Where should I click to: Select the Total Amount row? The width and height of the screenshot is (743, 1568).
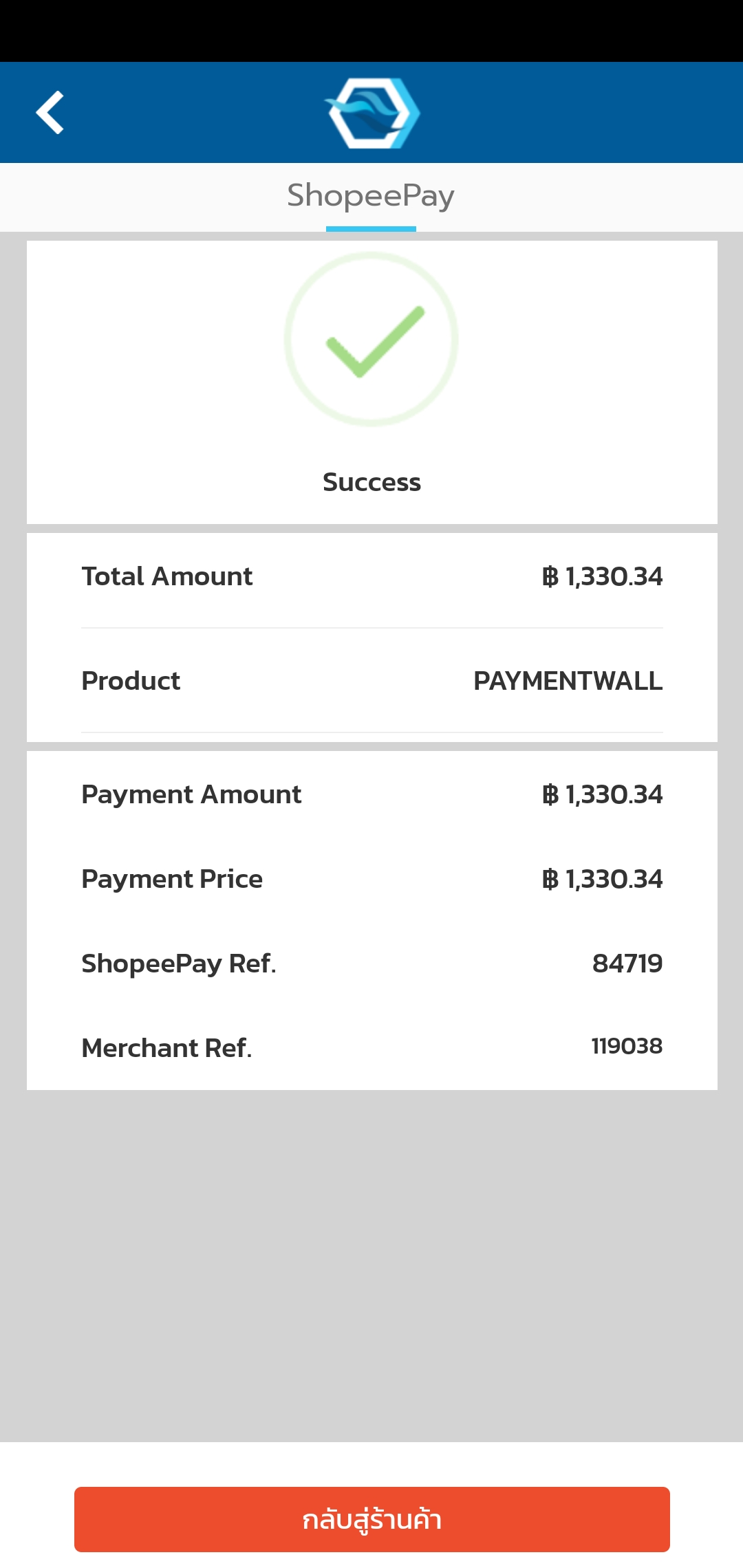[371, 577]
